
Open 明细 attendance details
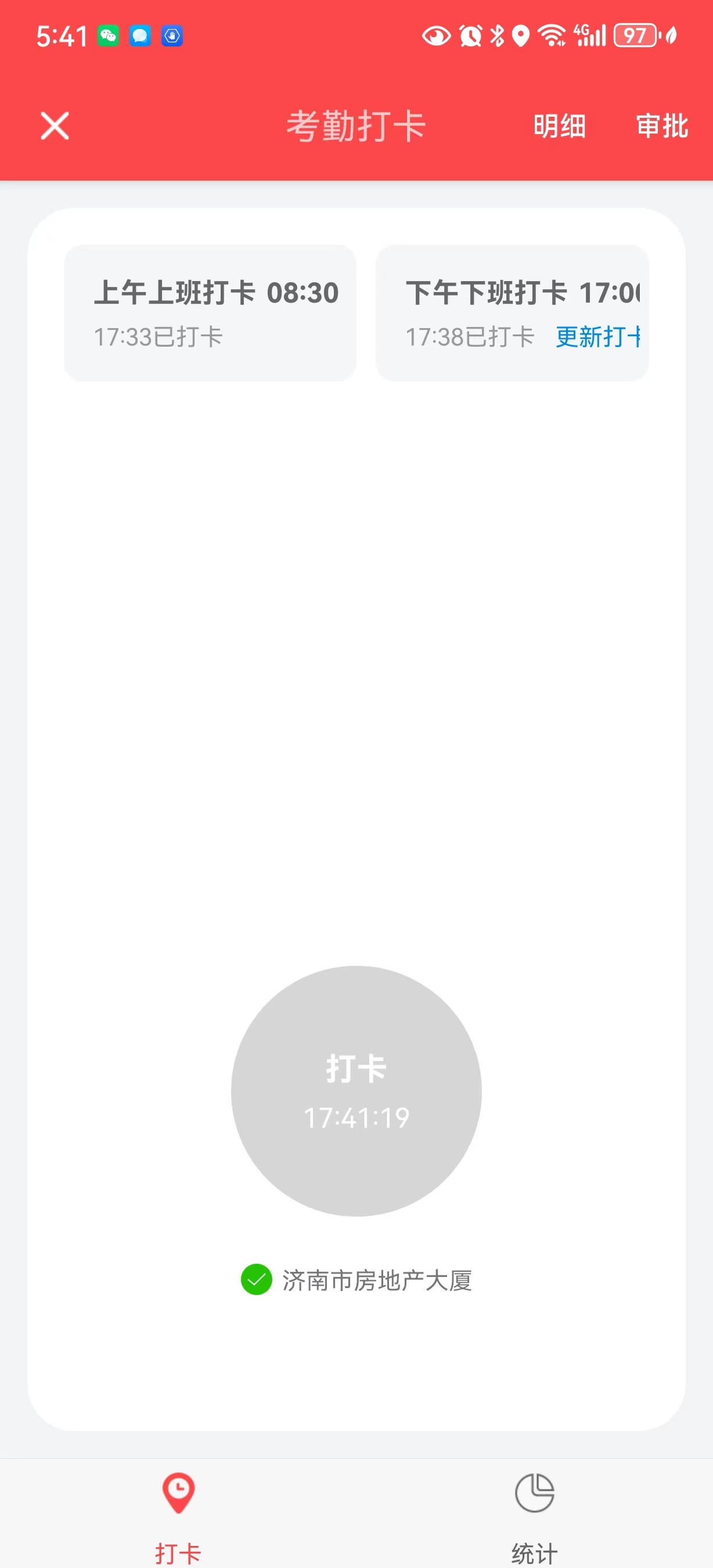tap(559, 126)
